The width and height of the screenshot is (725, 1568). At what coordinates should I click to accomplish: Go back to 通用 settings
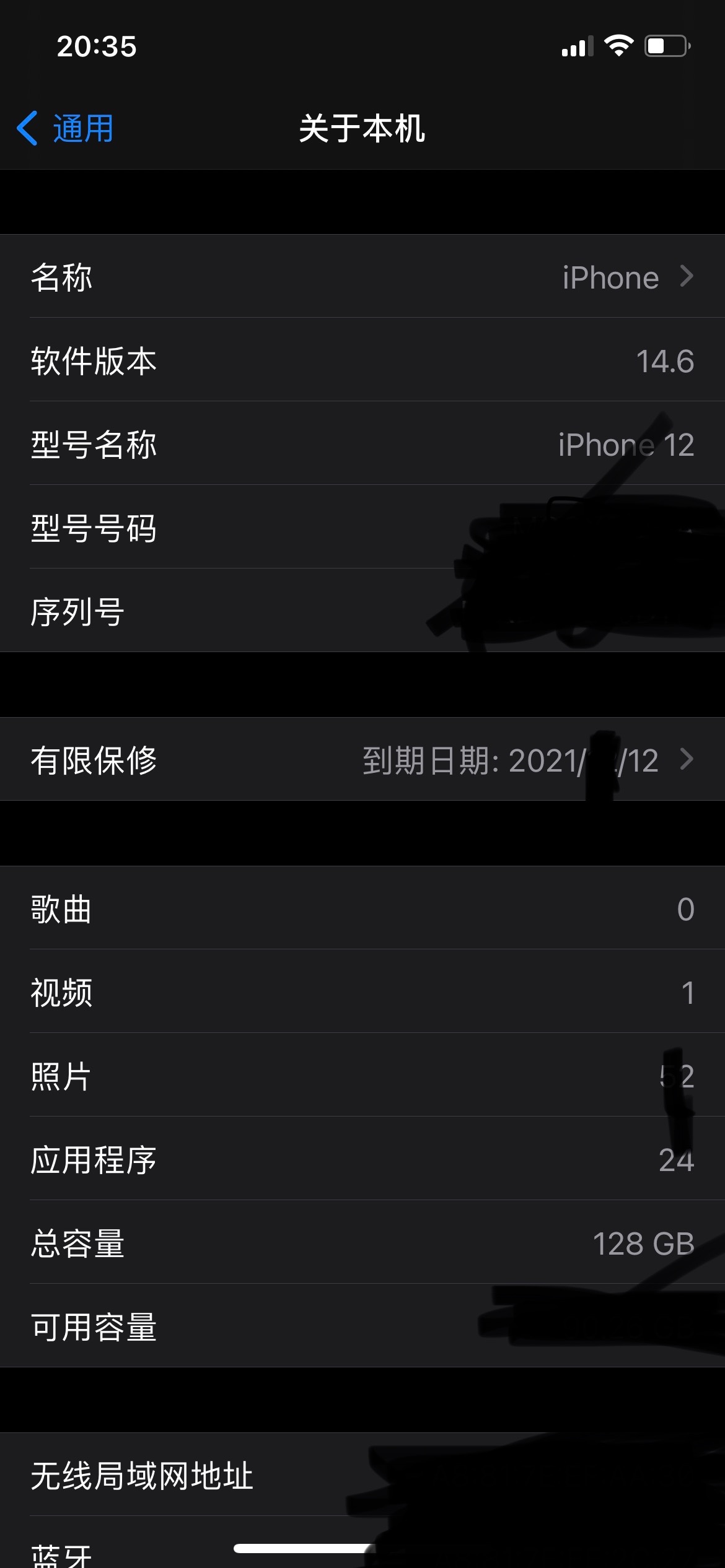pyautogui.click(x=66, y=129)
